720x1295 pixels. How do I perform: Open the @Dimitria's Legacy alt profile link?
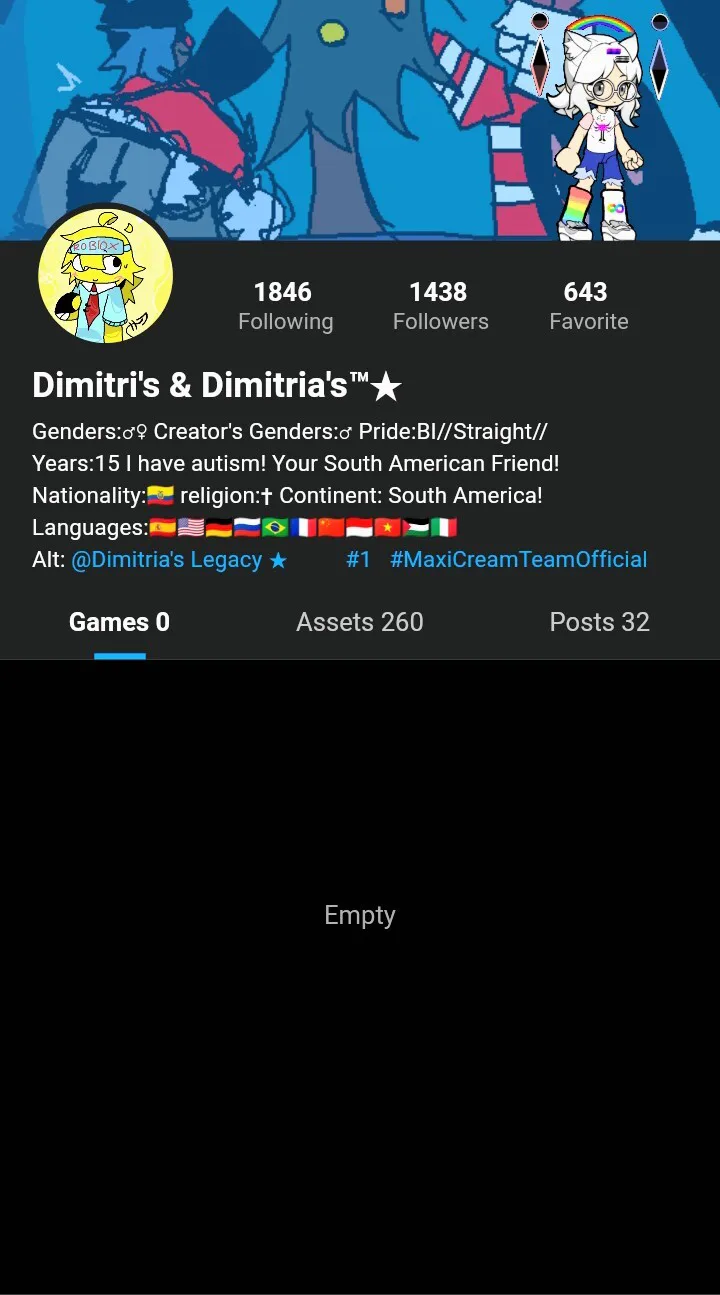[178, 560]
